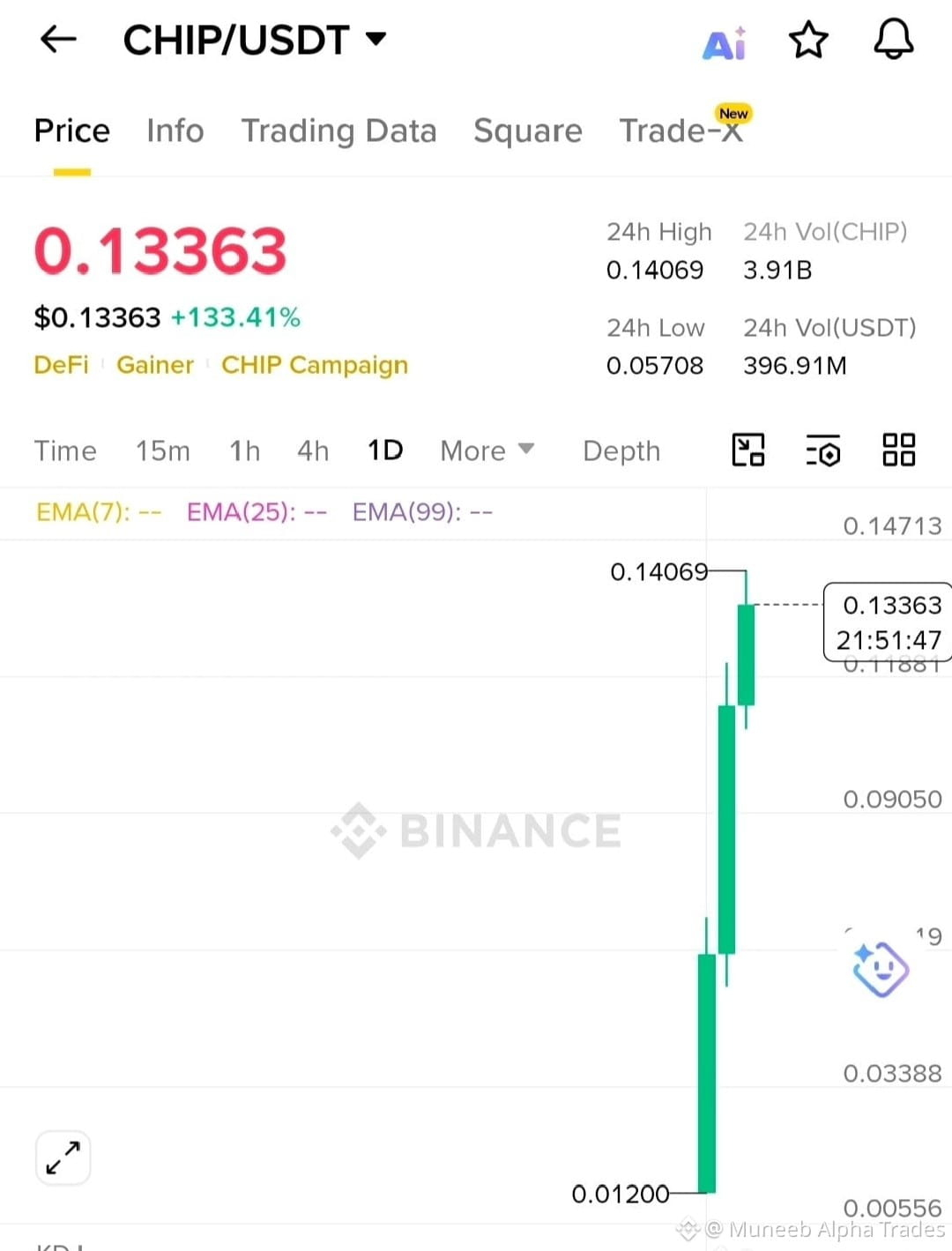Open the Trading Data tab
This screenshot has width=952, height=1251.
[339, 130]
